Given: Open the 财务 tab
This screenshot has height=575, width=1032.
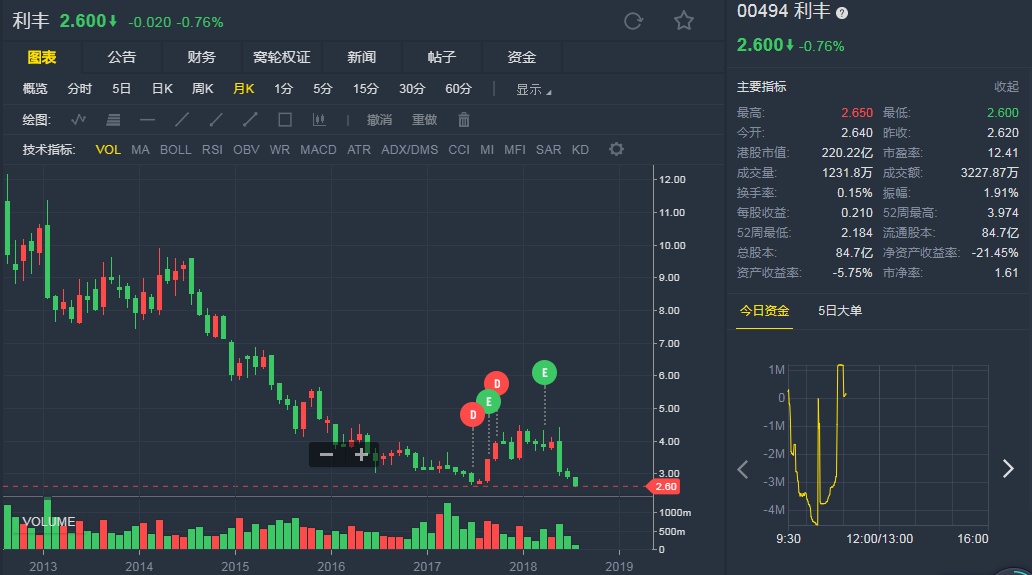Looking at the screenshot, I should pyautogui.click(x=201, y=57).
